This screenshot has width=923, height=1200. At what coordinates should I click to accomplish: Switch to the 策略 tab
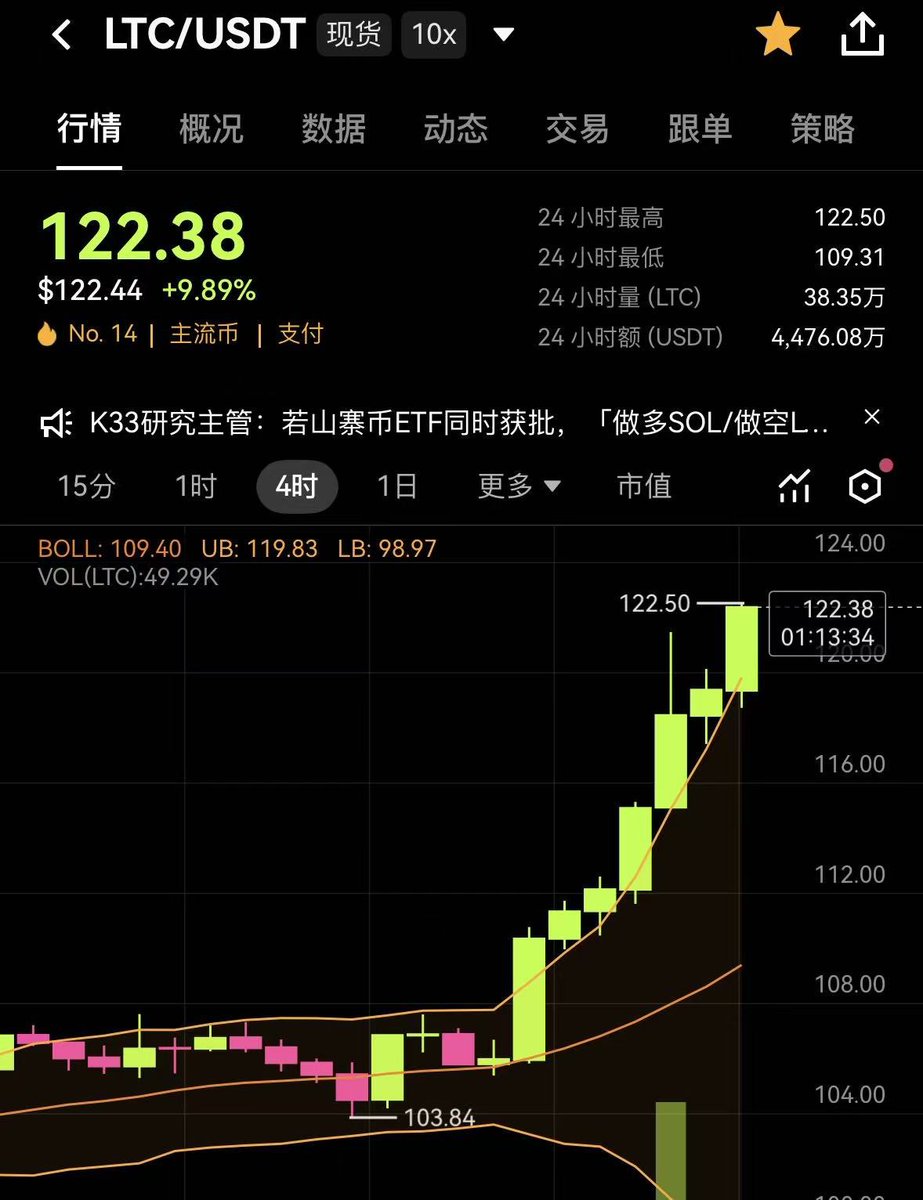pyautogui.click(x=822, y=129)
